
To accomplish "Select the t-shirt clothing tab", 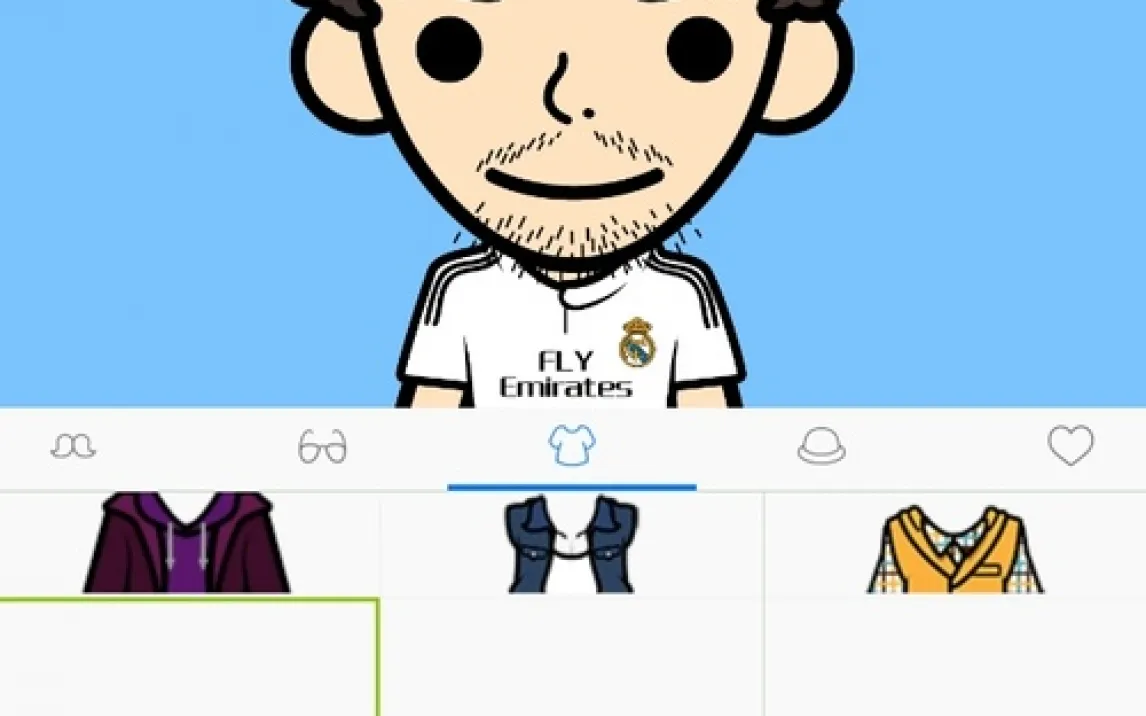I will click(572, 446).
